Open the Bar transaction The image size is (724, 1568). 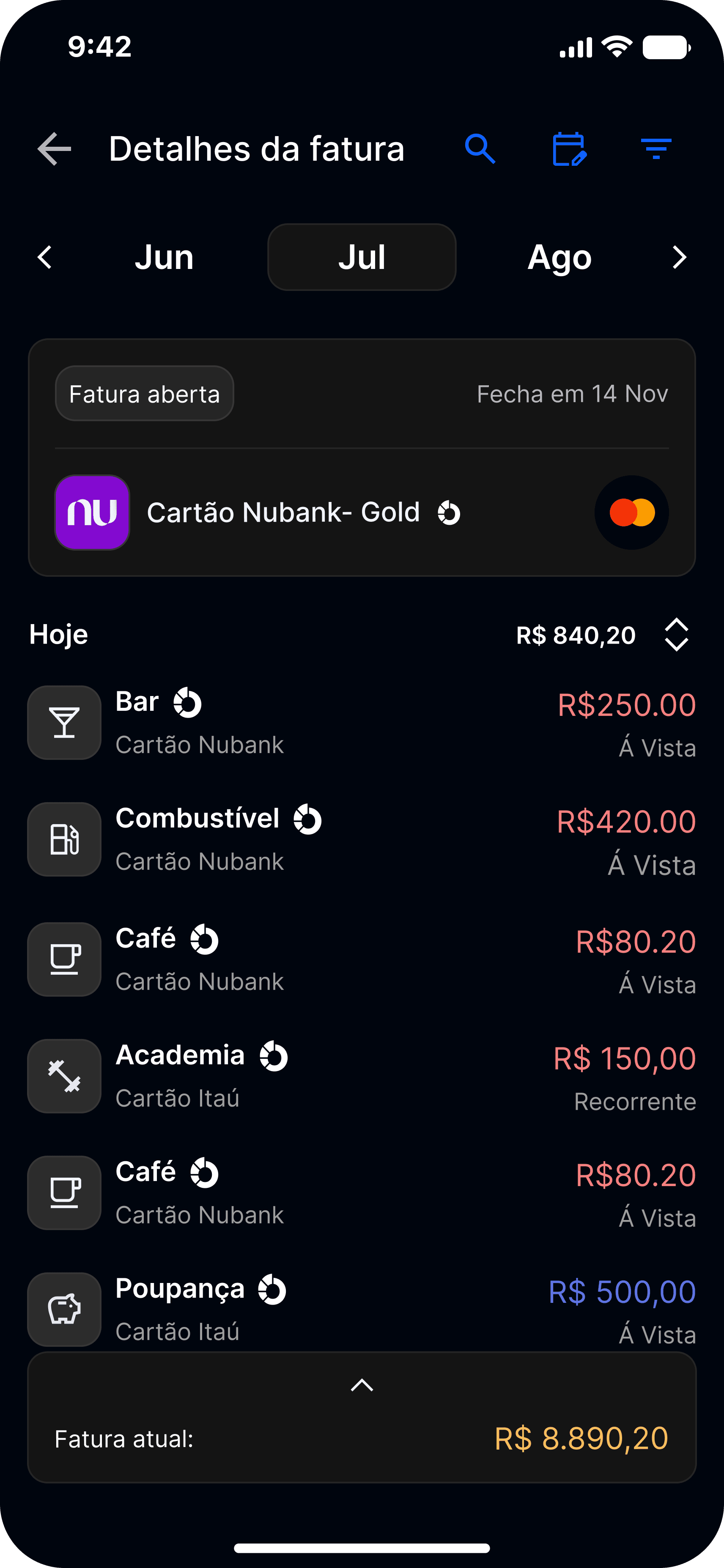pyautogui.click(x=362, y=723)
